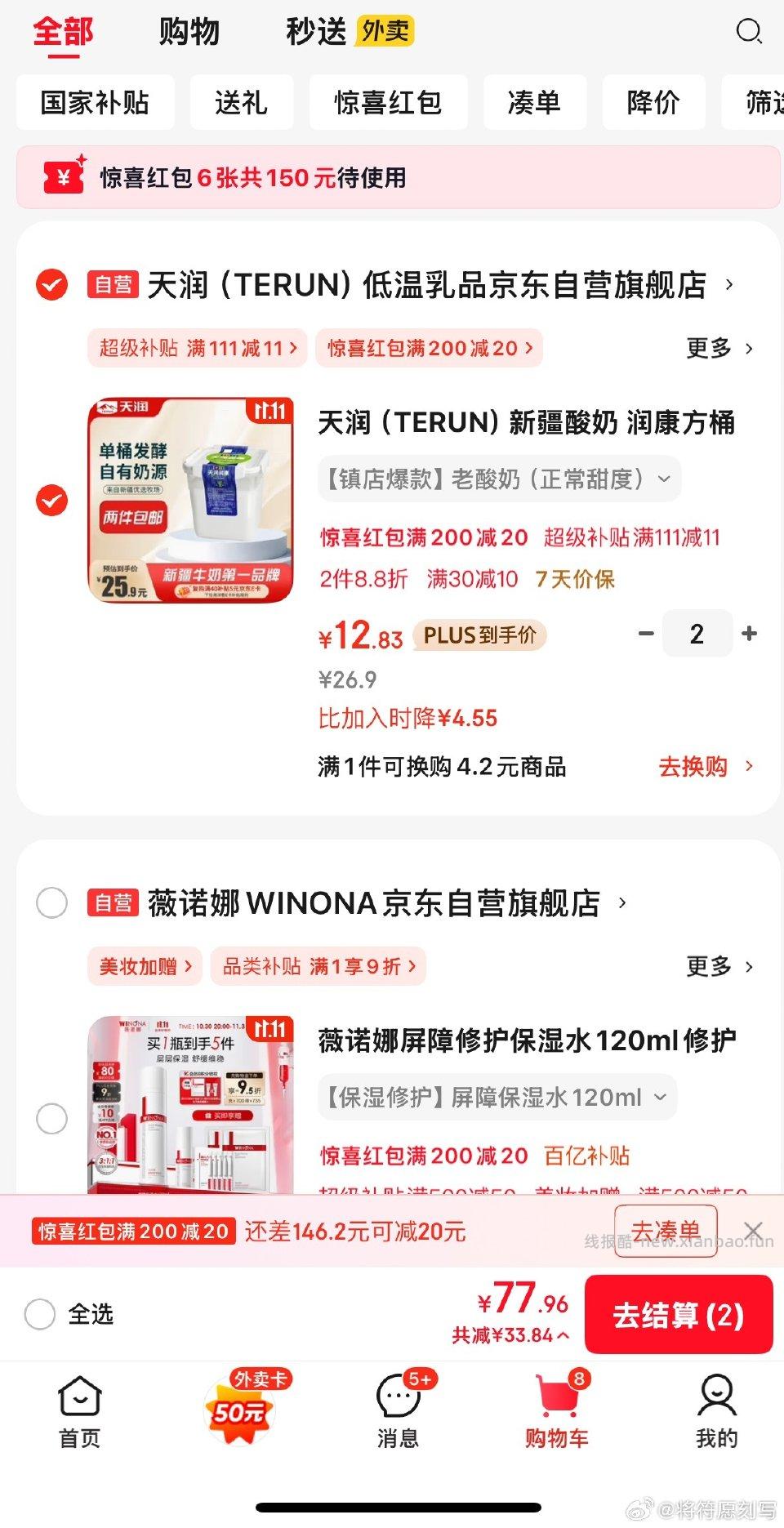This screenshot has height=1528, width=784.
Task: Switch to the 秒送 tab
Action: pyautogui.click(x=316, y=33)
